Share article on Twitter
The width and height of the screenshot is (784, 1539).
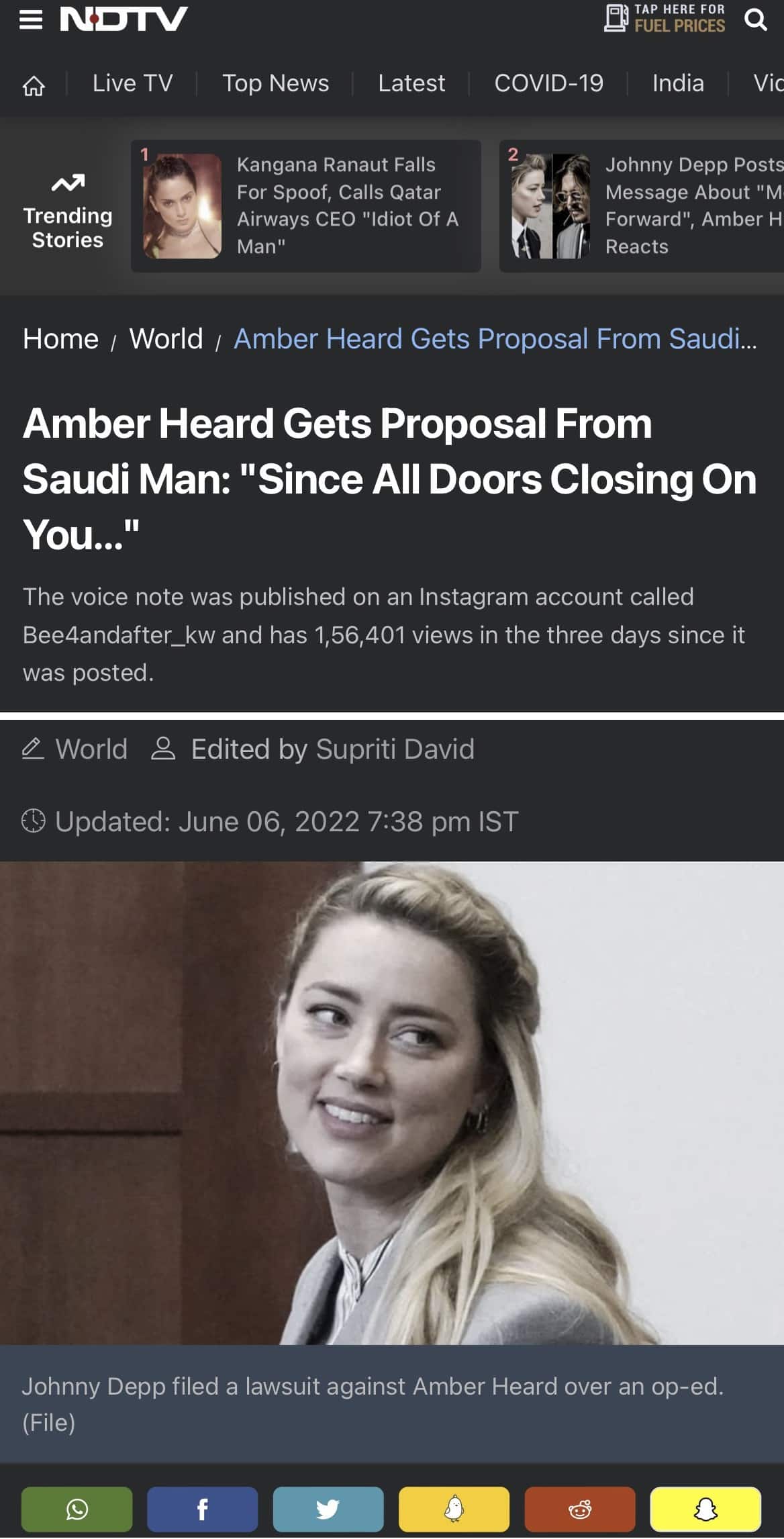[x=328, y=1509]
